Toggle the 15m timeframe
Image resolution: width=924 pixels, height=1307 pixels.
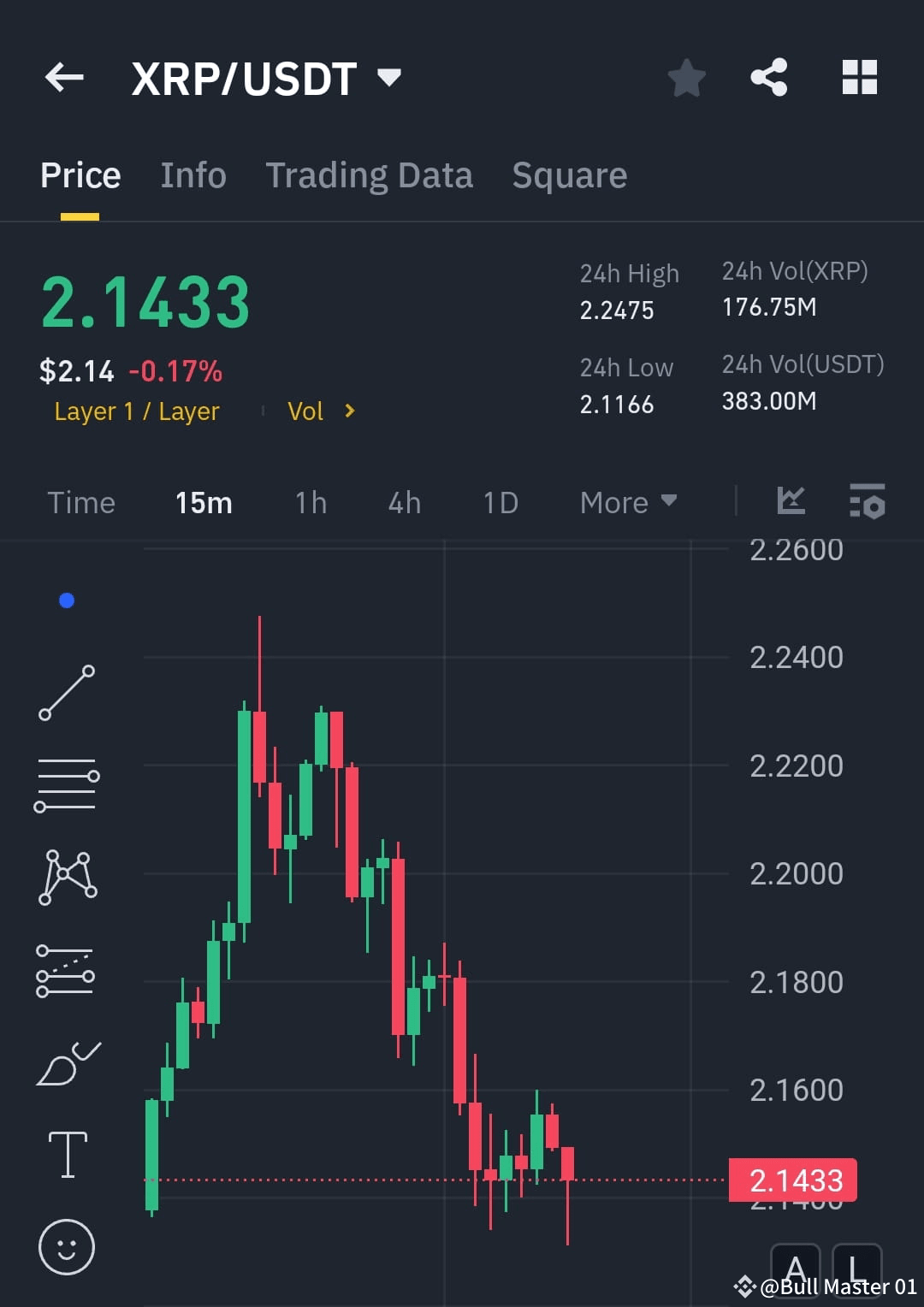point(204,503)
